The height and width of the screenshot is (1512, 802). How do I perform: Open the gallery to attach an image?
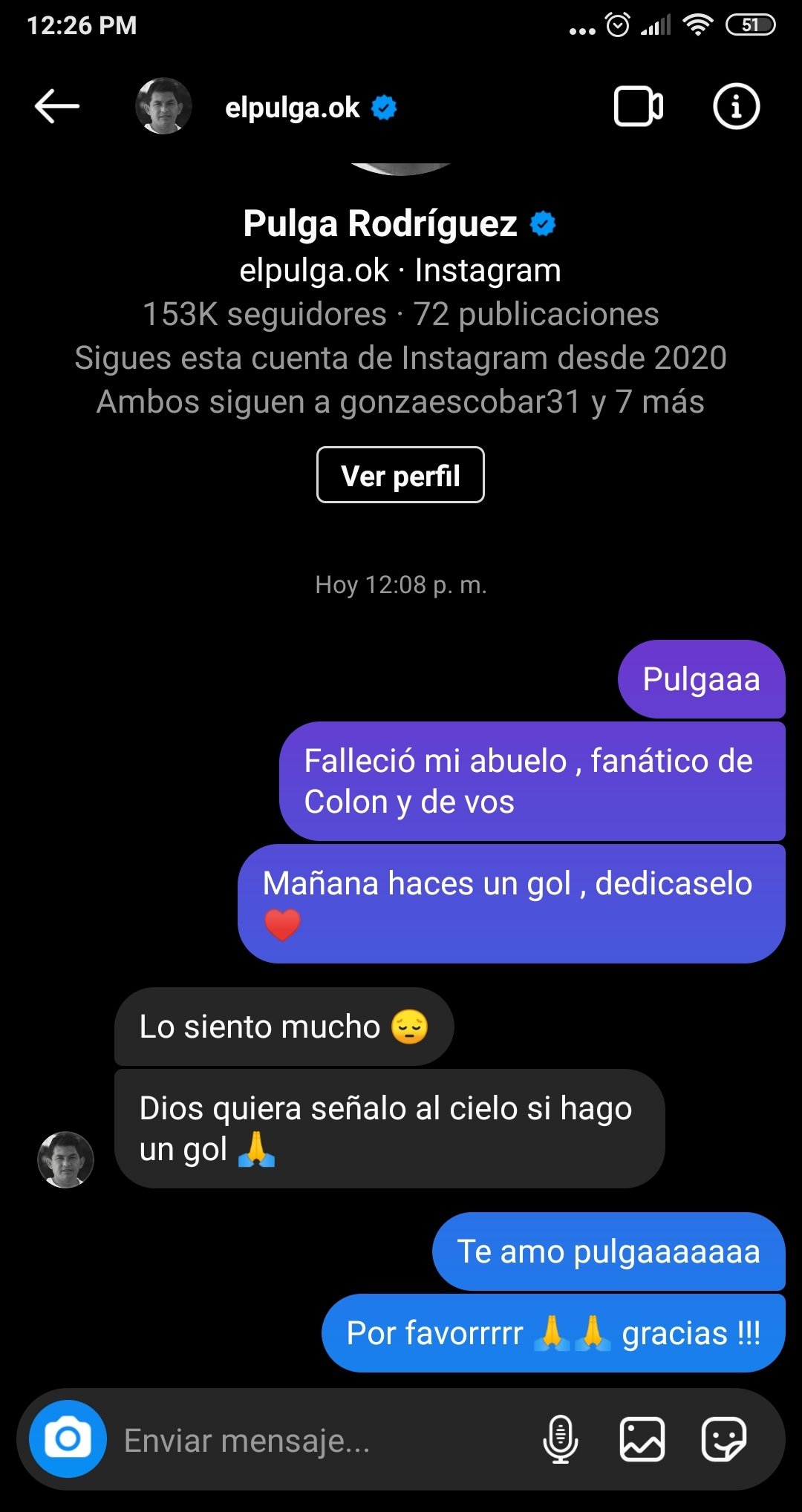(643, 1440)
